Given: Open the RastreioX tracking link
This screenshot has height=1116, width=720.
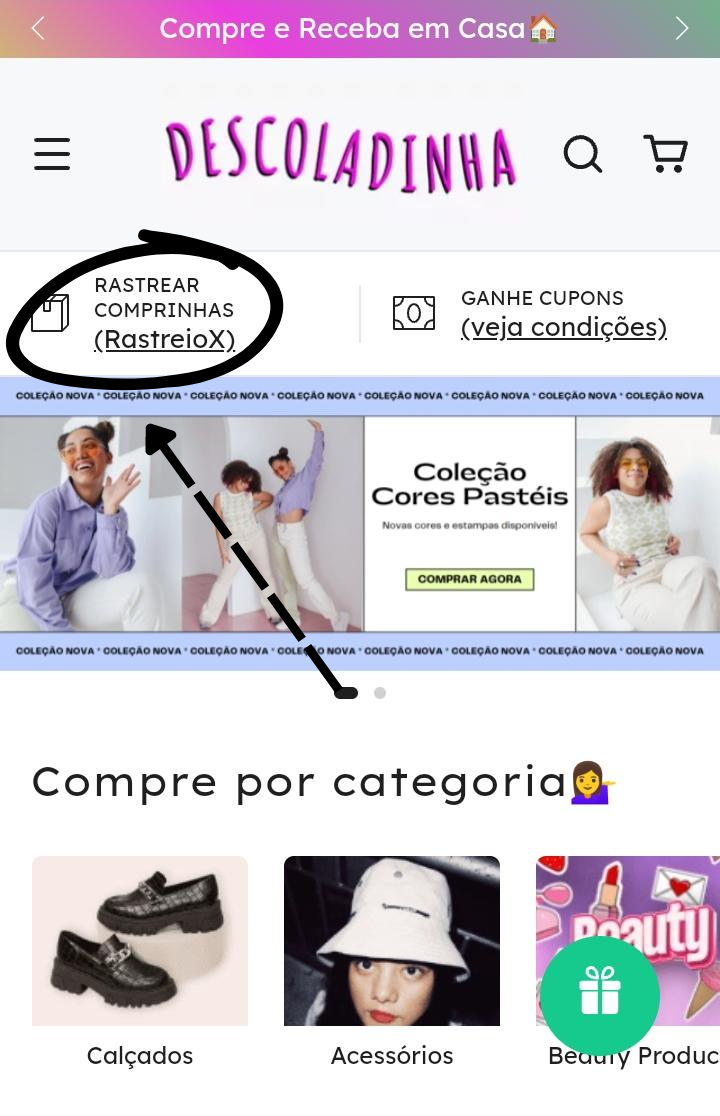Looking at the screenshot, I should tap(164, 339).
